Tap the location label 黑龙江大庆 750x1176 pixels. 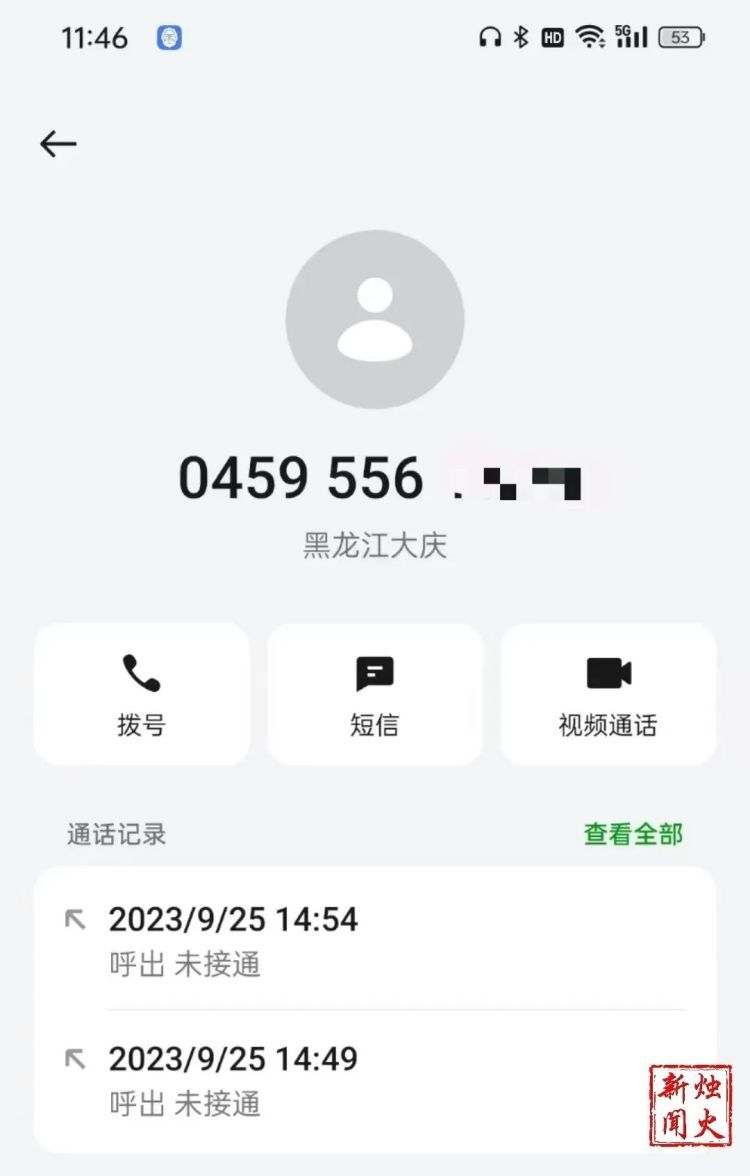[x=375, y=544]
